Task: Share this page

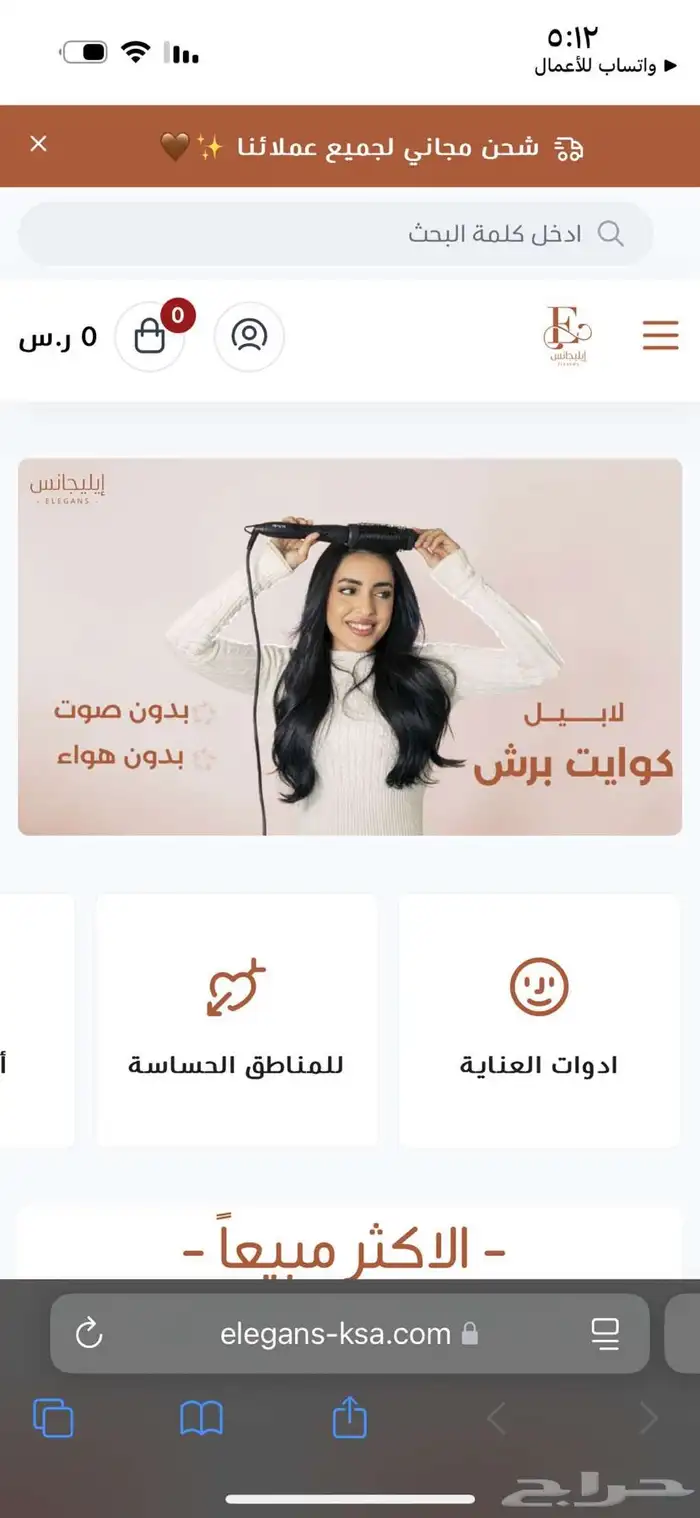Action: 349,1418
